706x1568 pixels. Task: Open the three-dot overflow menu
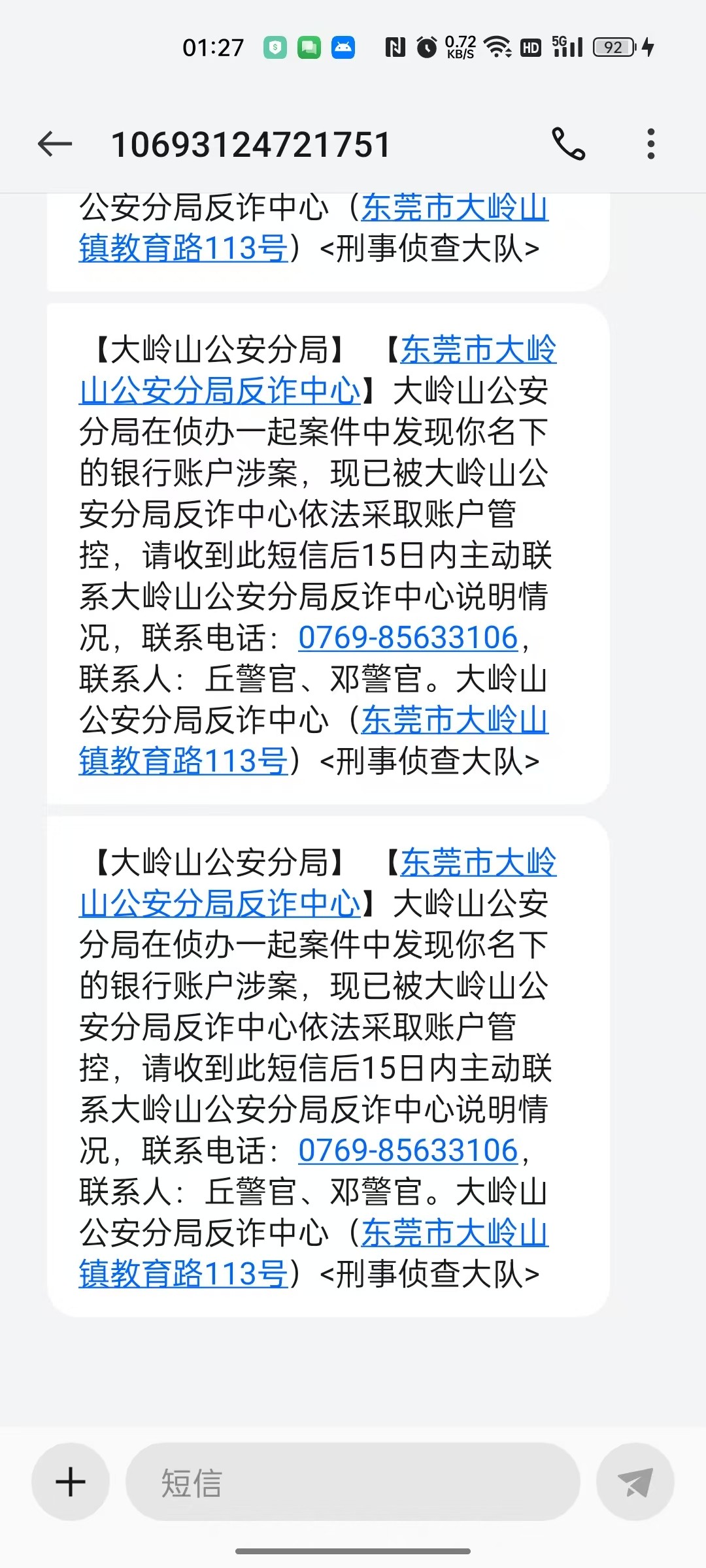650,144
